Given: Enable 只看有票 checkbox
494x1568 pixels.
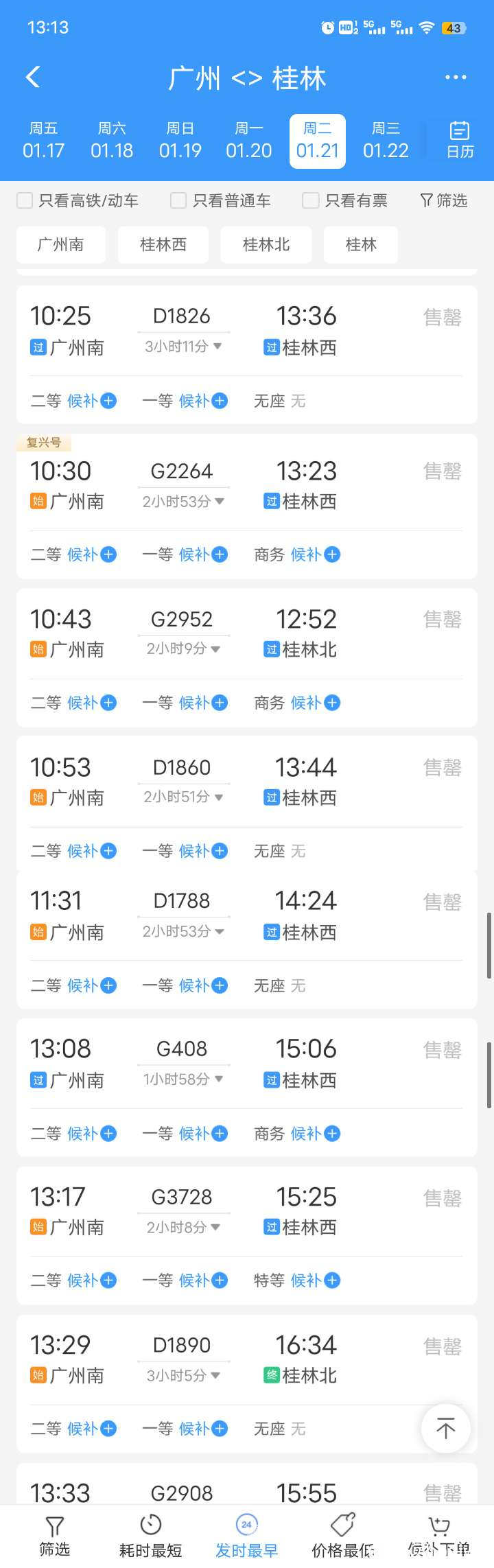Looking at the screenshot, I should pyautogui.click(x=311, y=200).
